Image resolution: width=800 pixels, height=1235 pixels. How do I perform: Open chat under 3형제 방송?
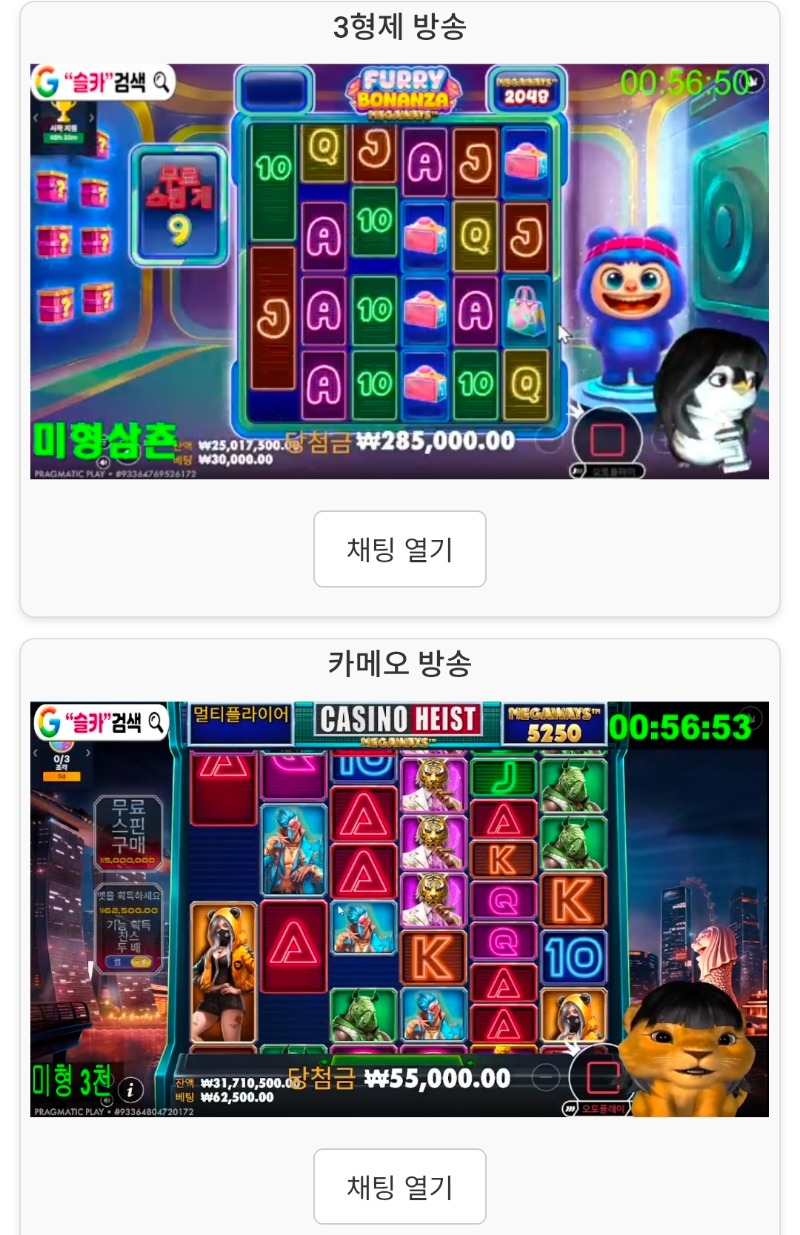[399, 549]
